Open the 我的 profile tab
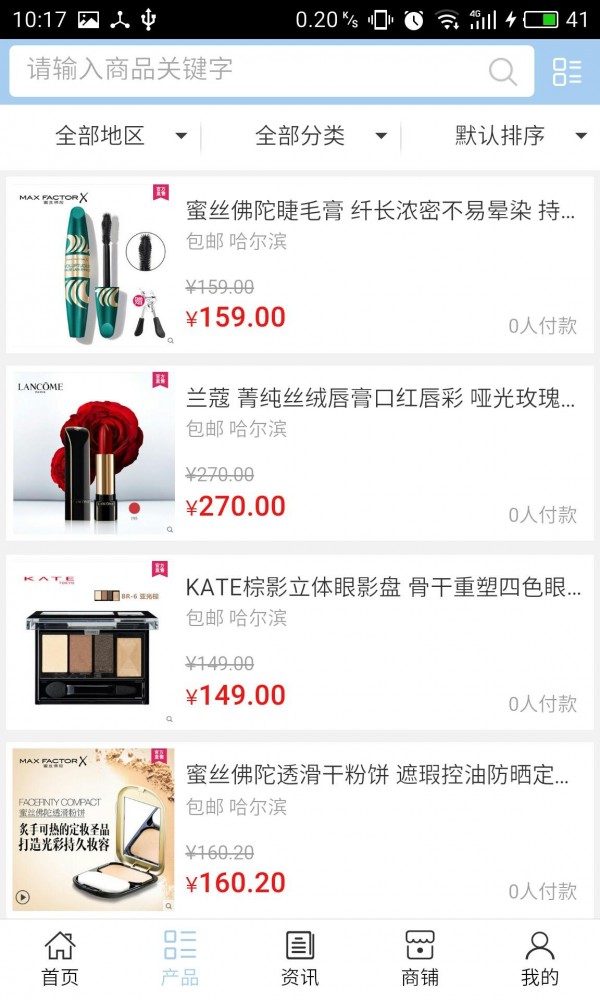 click(x=540, y=958)
